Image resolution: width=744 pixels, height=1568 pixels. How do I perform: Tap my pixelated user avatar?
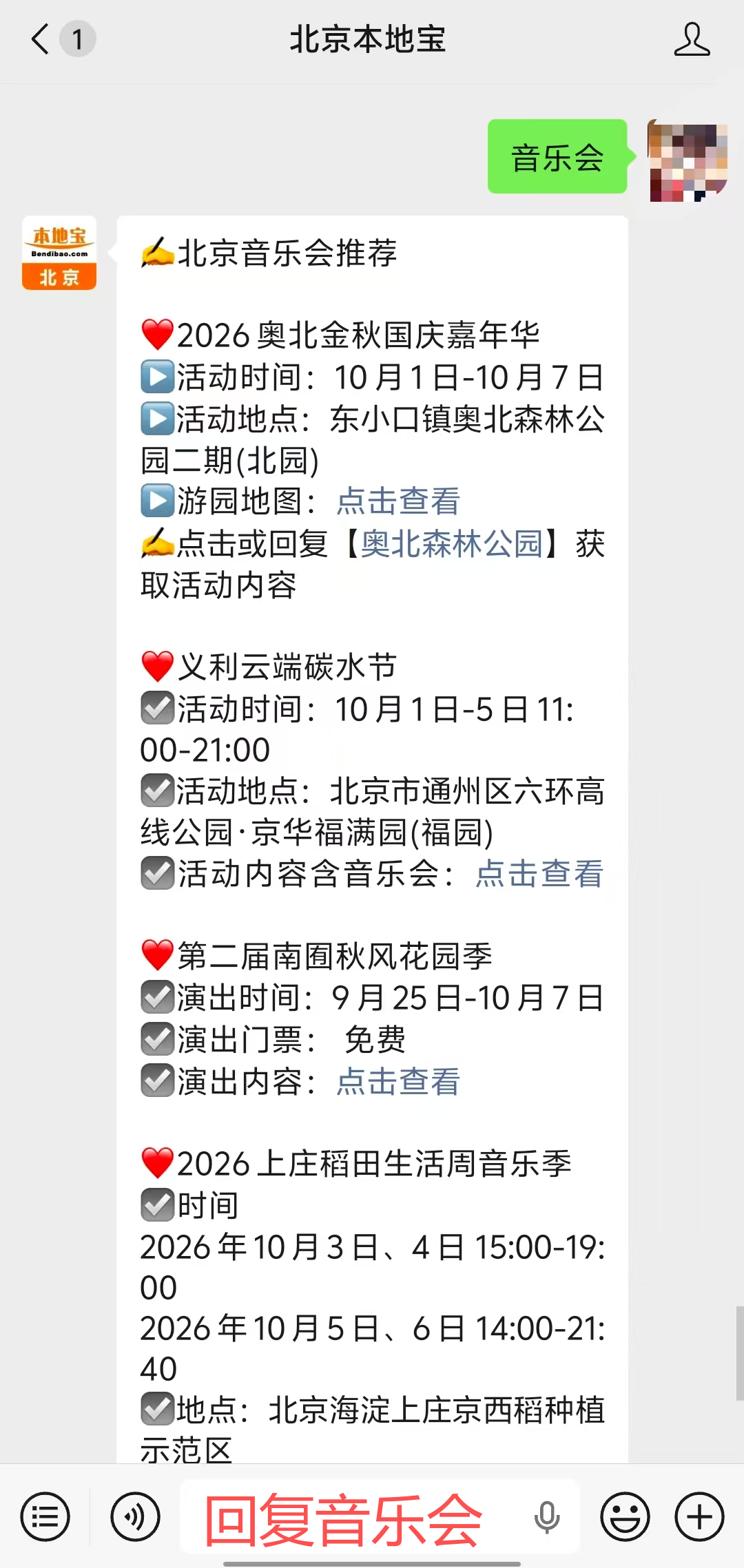tap(688, 160)
